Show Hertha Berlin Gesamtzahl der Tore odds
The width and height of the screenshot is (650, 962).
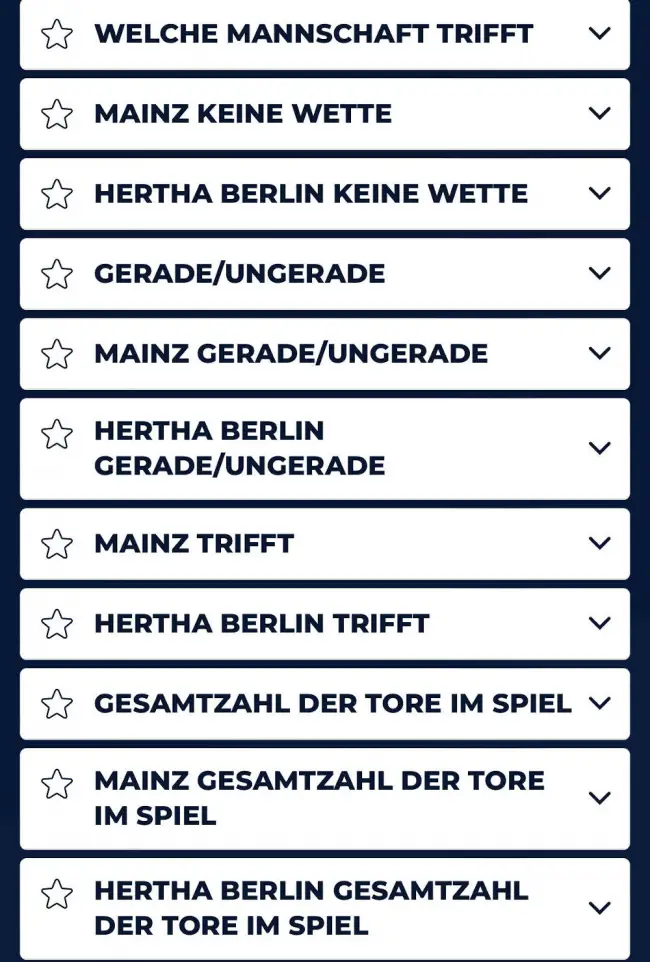[599, 908]
